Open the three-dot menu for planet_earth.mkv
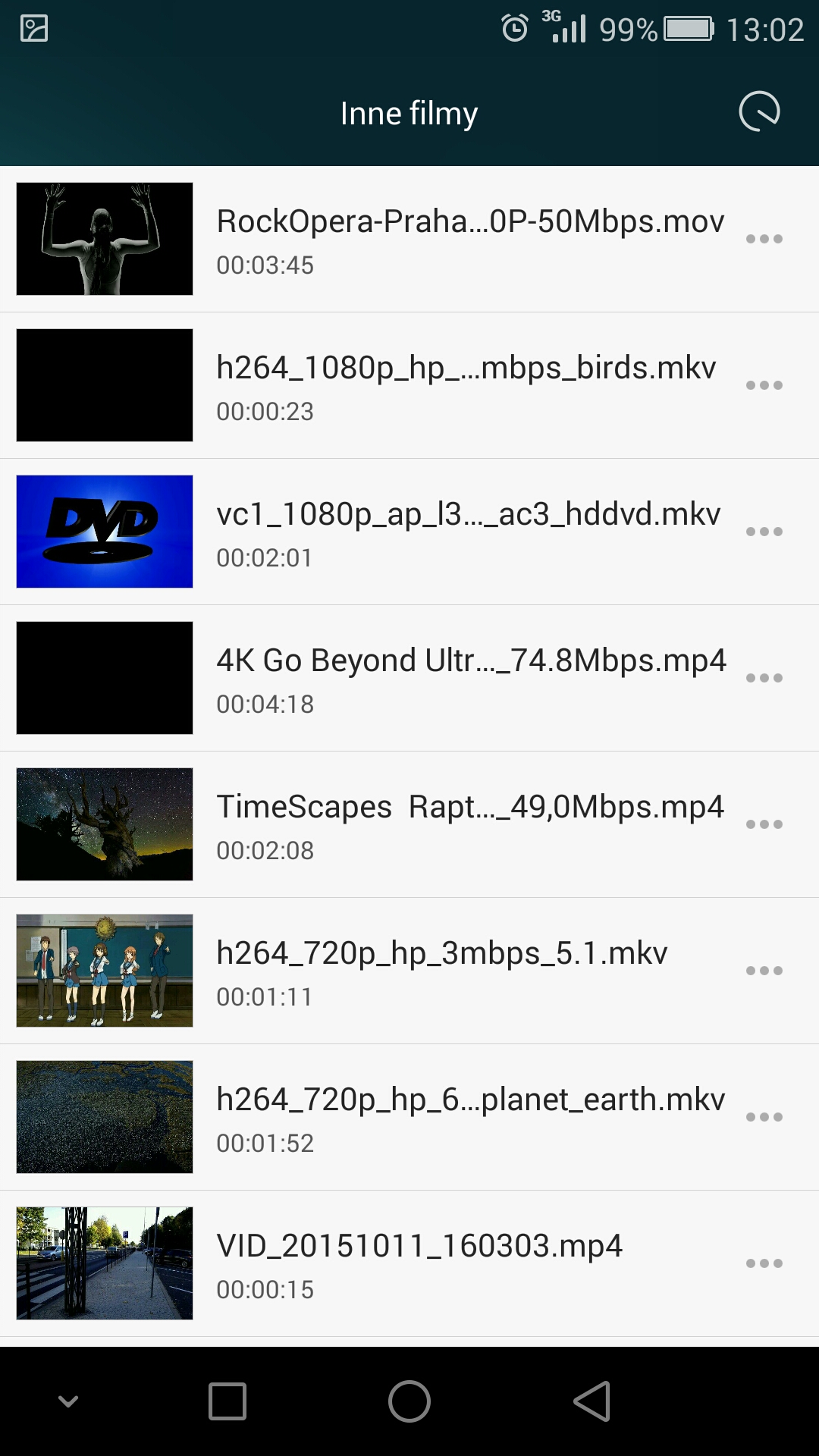 (764, 1117)
